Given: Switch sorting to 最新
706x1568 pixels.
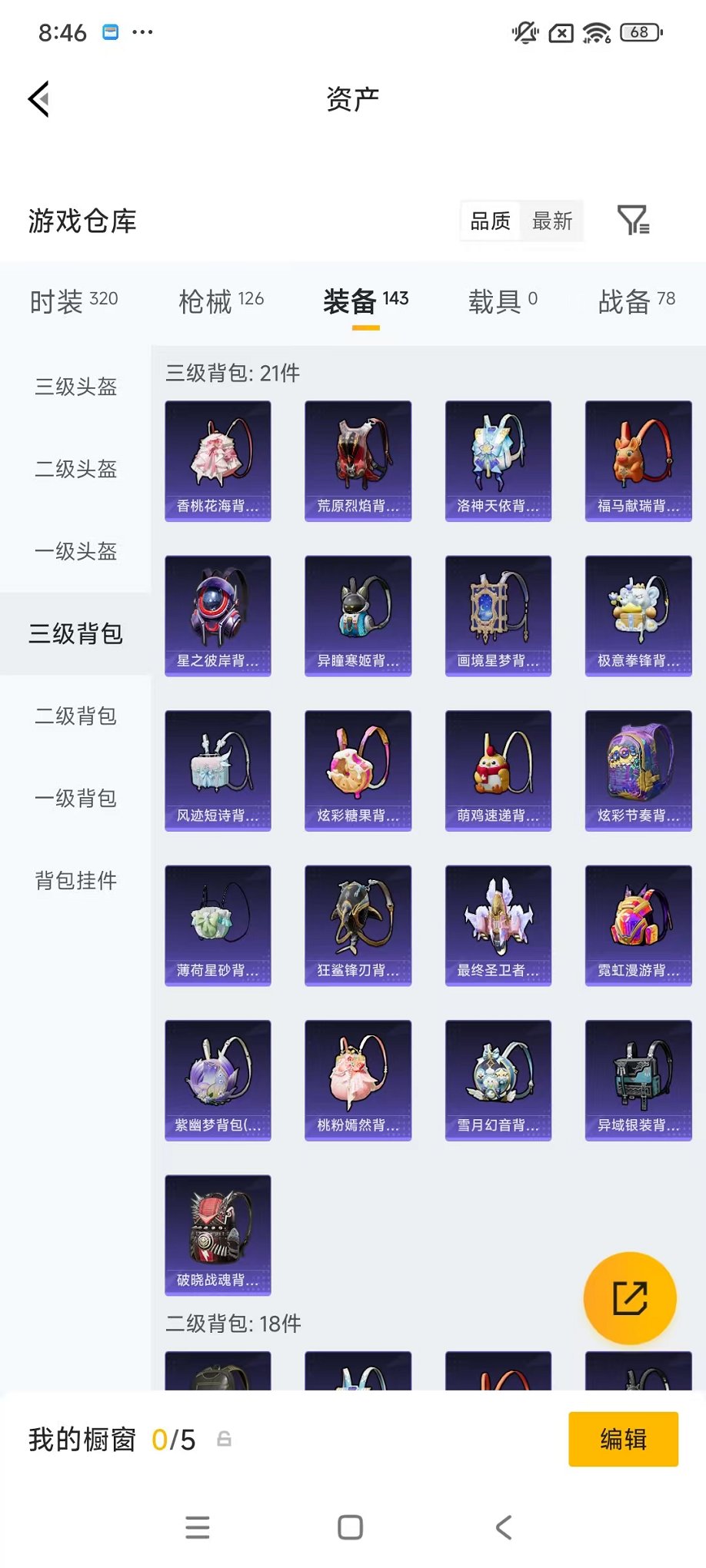Looking at the screenshot, I should click(x=553, y=221).
